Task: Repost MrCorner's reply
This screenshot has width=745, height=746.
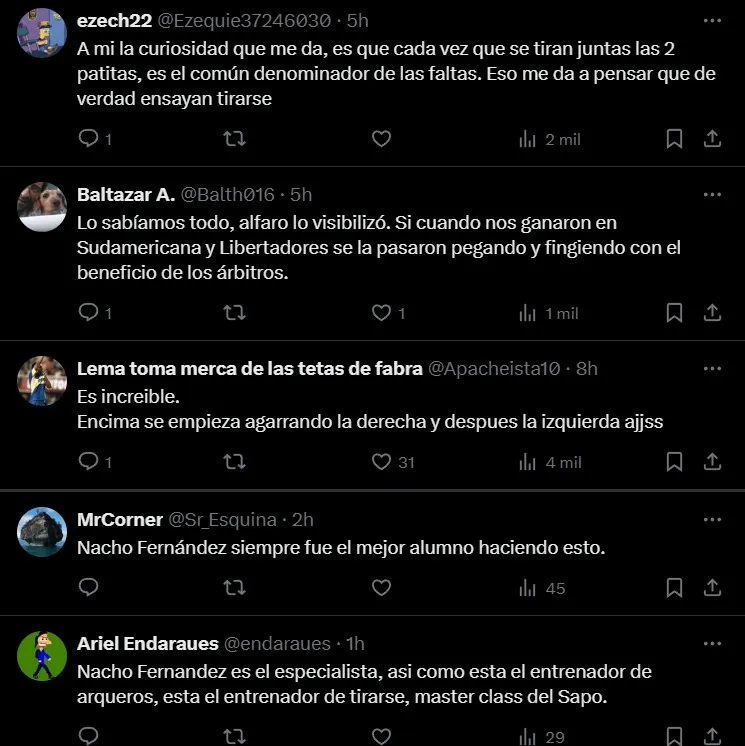Action: tap(235, 587)
